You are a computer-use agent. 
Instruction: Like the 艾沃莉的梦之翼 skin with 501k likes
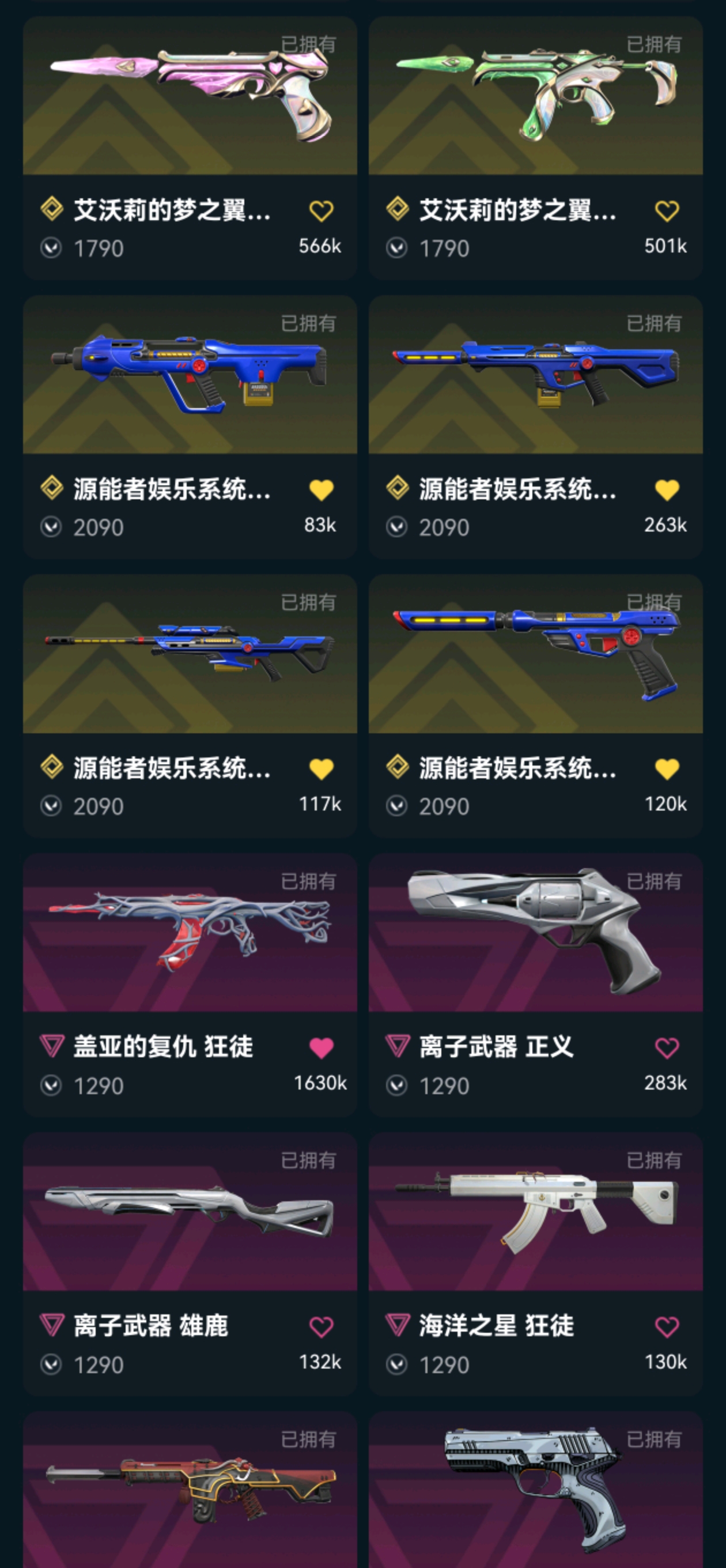[666, 210]
